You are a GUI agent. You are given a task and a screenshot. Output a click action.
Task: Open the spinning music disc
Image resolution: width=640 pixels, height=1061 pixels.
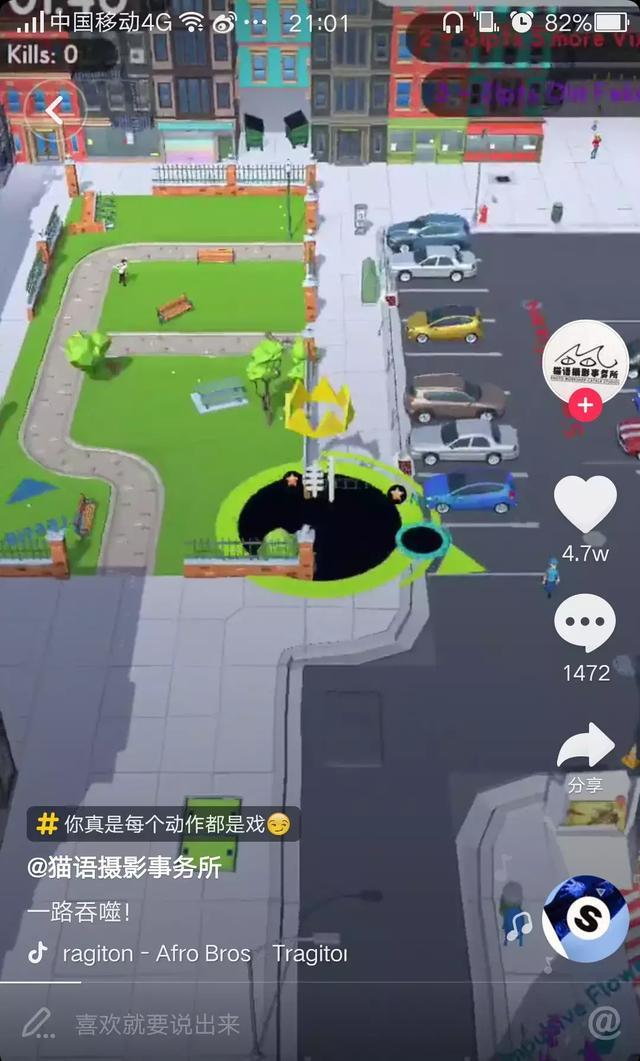point(585,918)
